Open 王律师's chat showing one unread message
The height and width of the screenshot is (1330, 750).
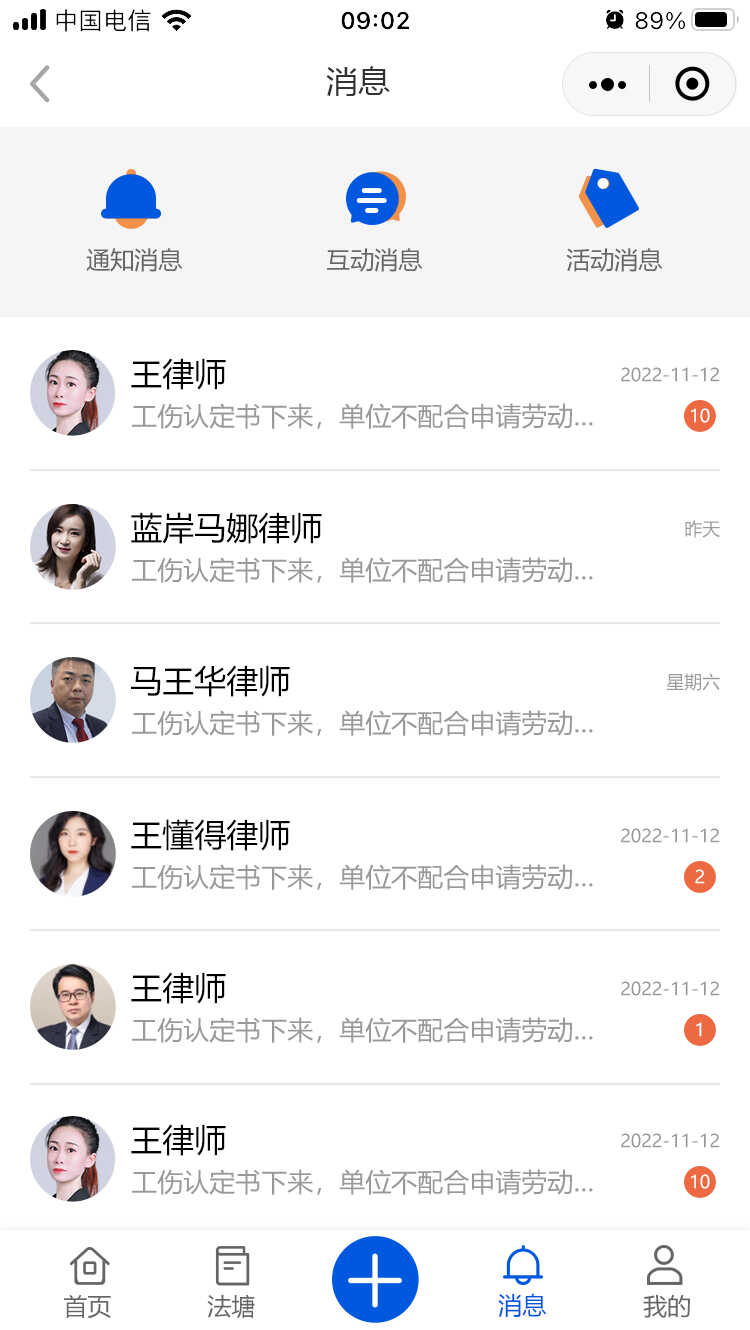[375, 1007]
